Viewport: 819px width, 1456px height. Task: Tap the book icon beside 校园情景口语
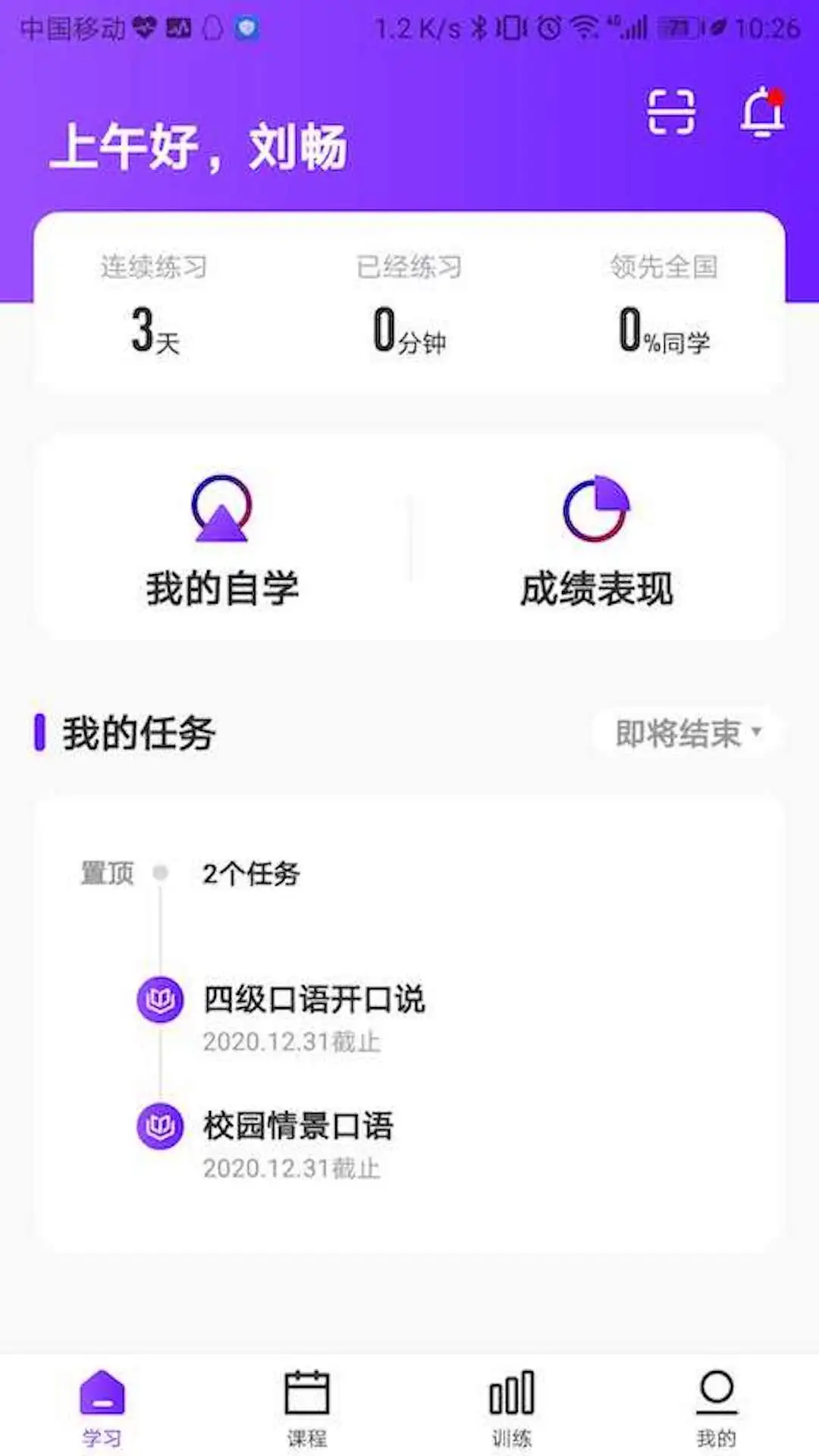[160, 1128]
